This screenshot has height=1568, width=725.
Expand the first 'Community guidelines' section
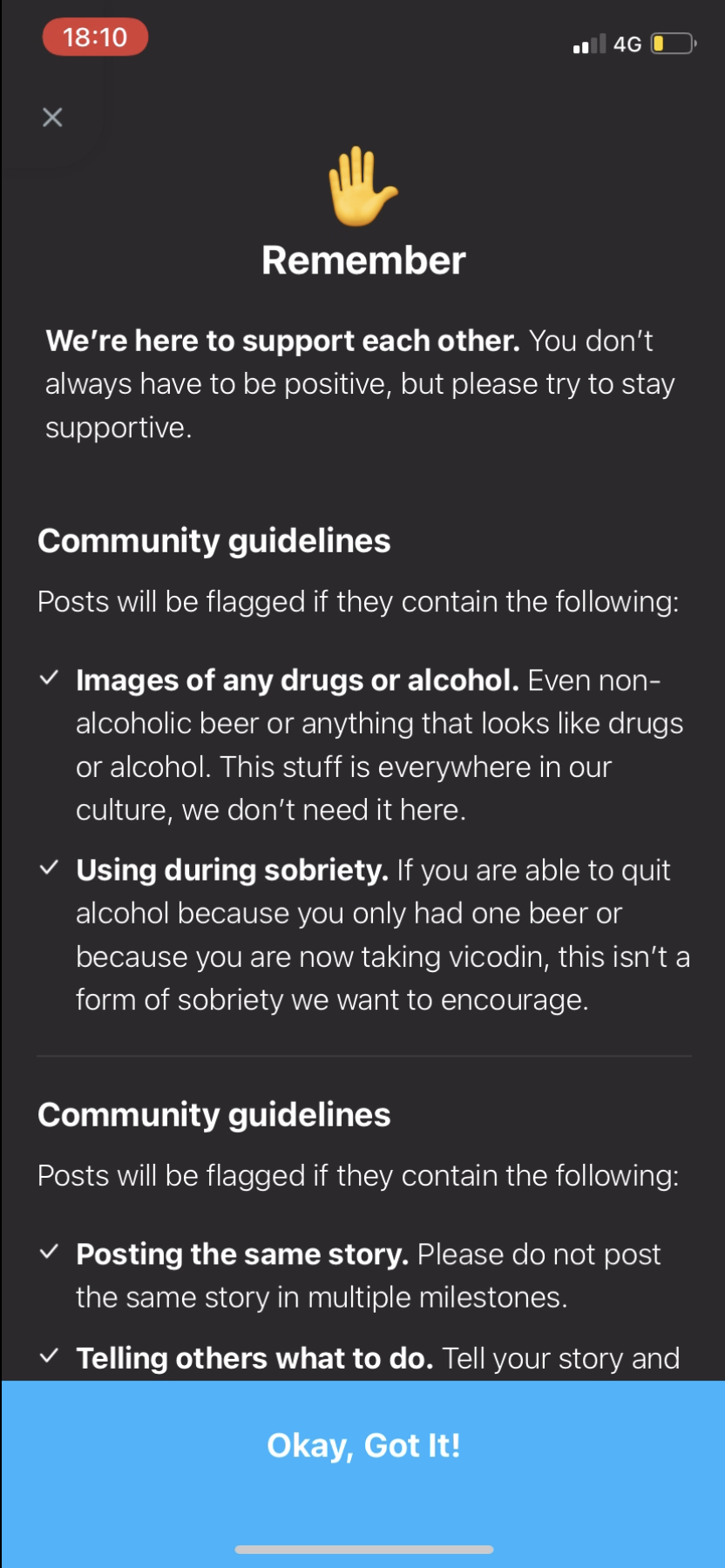click(213, 541)
